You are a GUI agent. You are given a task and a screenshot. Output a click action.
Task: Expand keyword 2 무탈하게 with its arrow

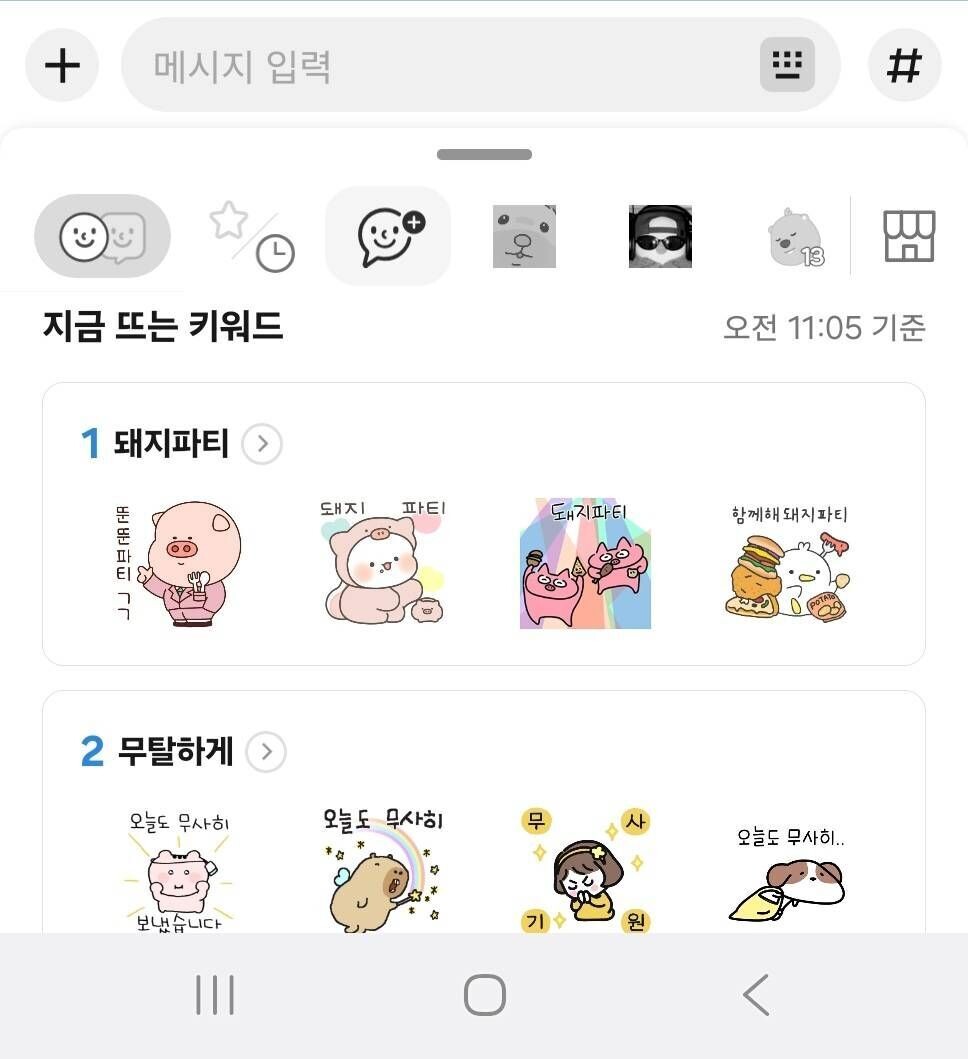(x=265, y=753)
